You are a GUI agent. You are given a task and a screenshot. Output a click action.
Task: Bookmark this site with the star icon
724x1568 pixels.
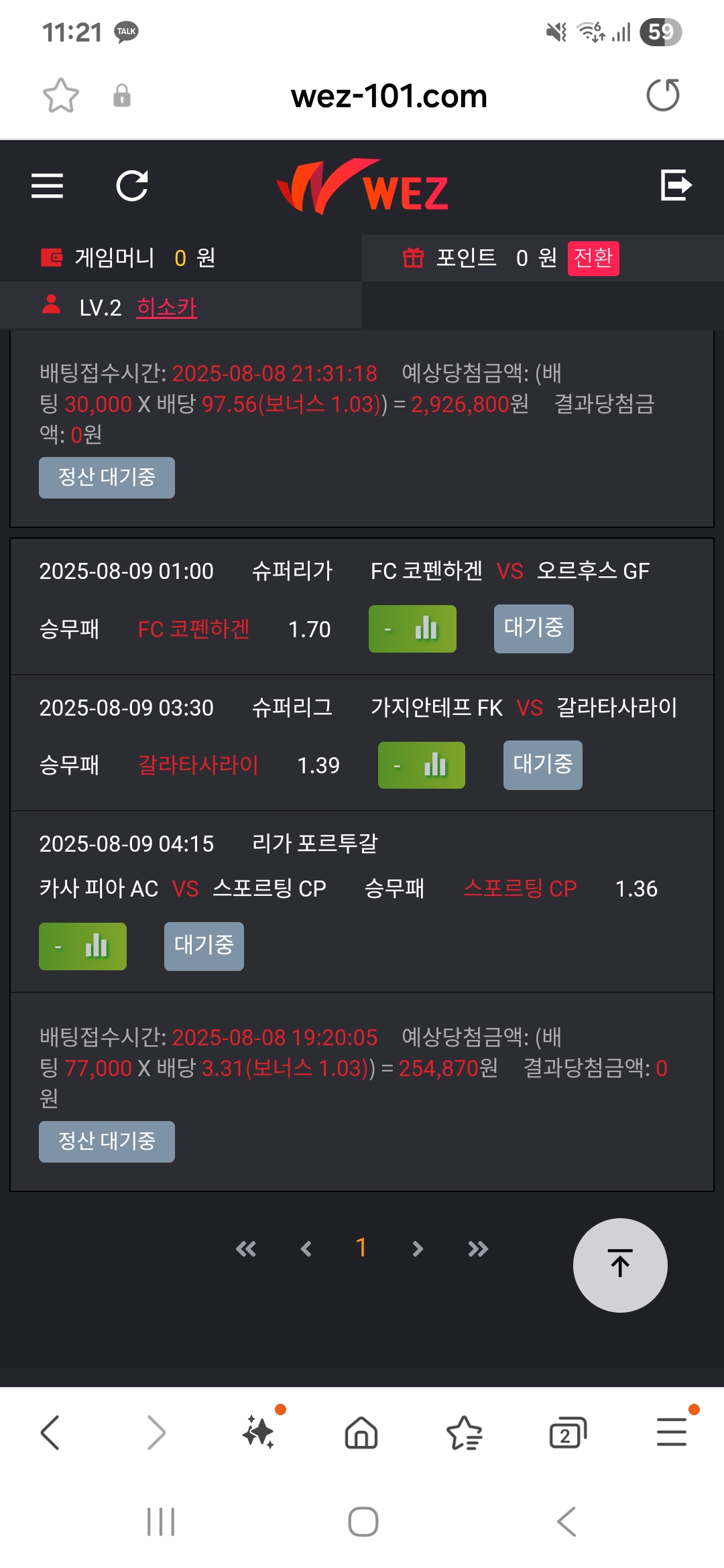(61, 95)
